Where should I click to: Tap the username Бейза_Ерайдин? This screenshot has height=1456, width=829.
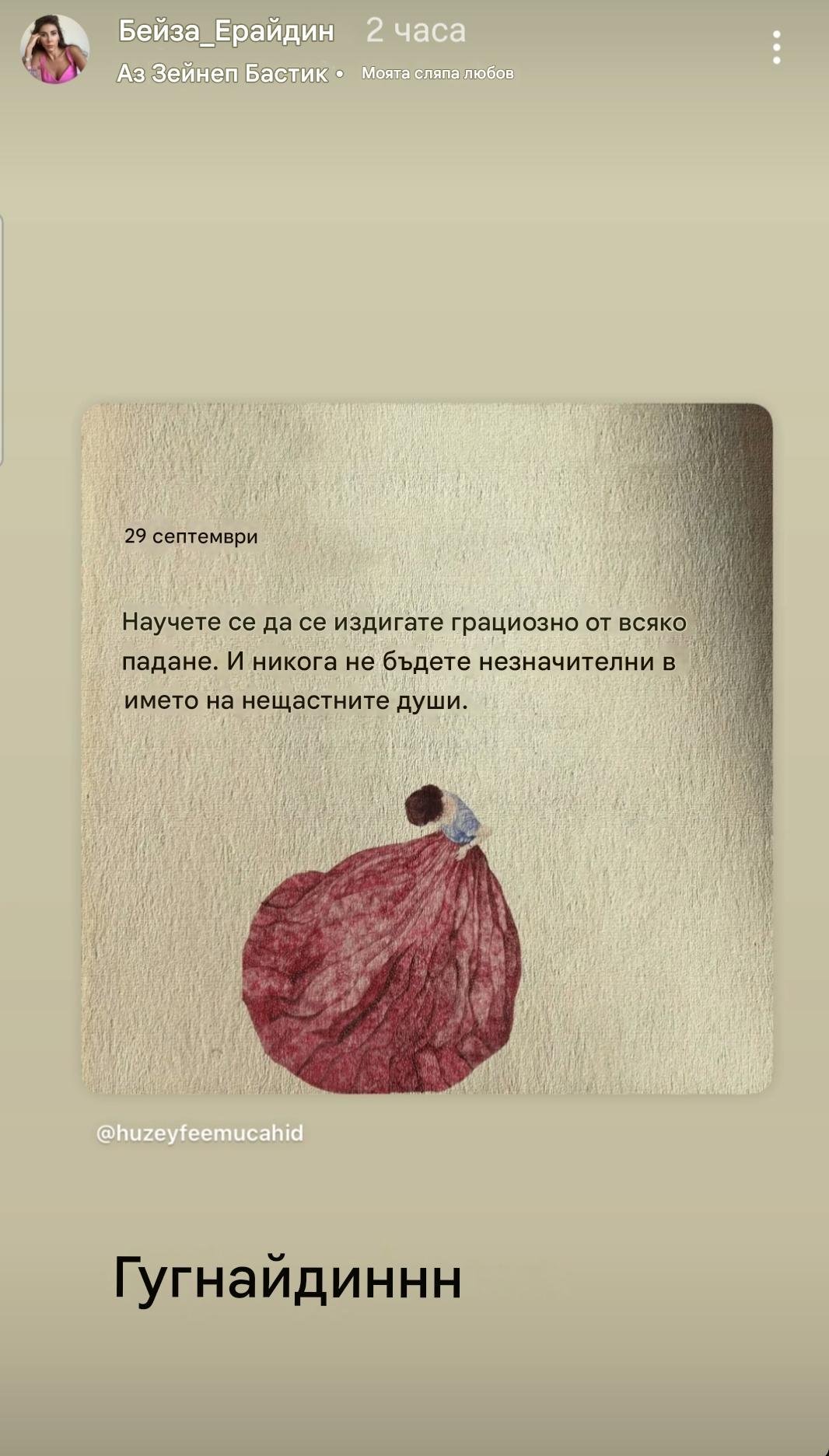tap(226, 31)
